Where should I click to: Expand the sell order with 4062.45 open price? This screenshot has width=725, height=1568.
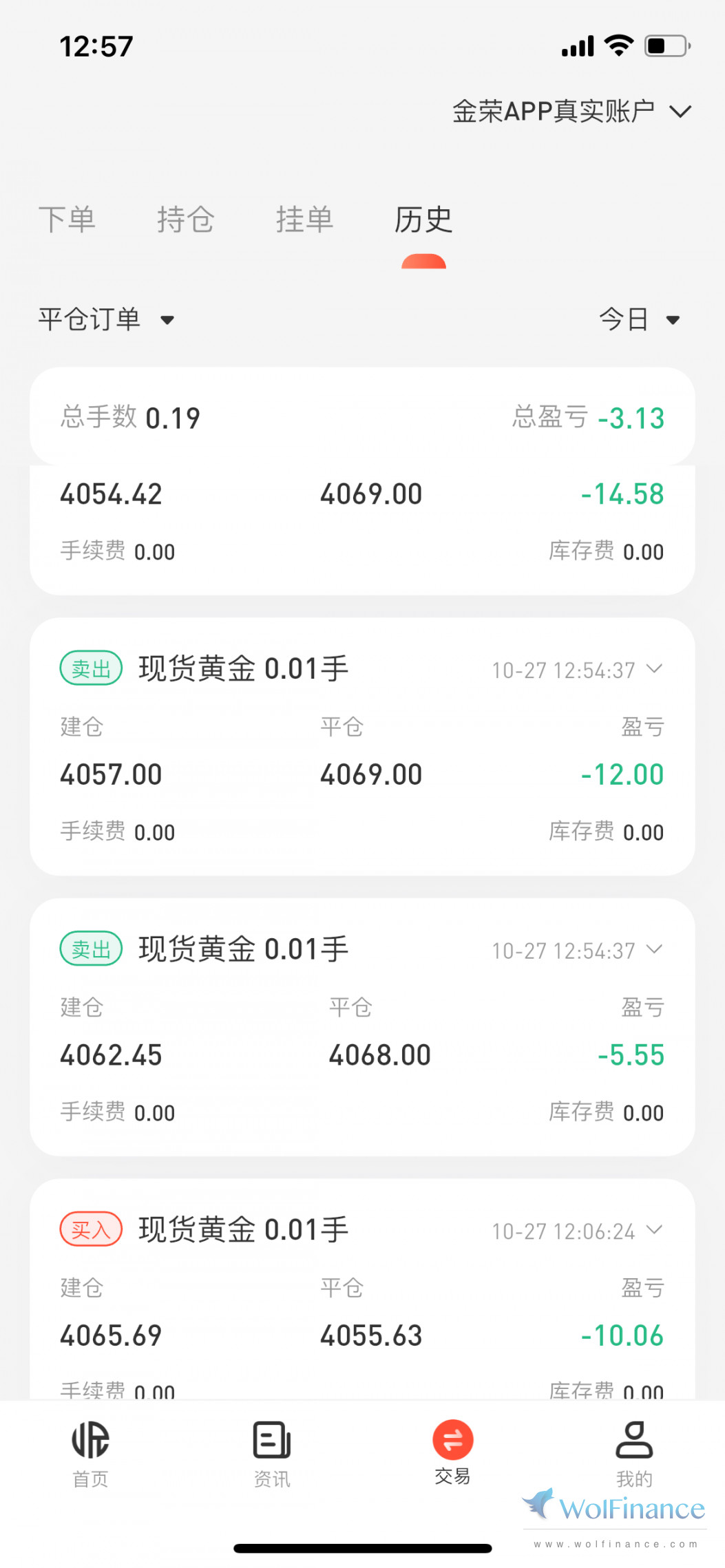(654, 950)
